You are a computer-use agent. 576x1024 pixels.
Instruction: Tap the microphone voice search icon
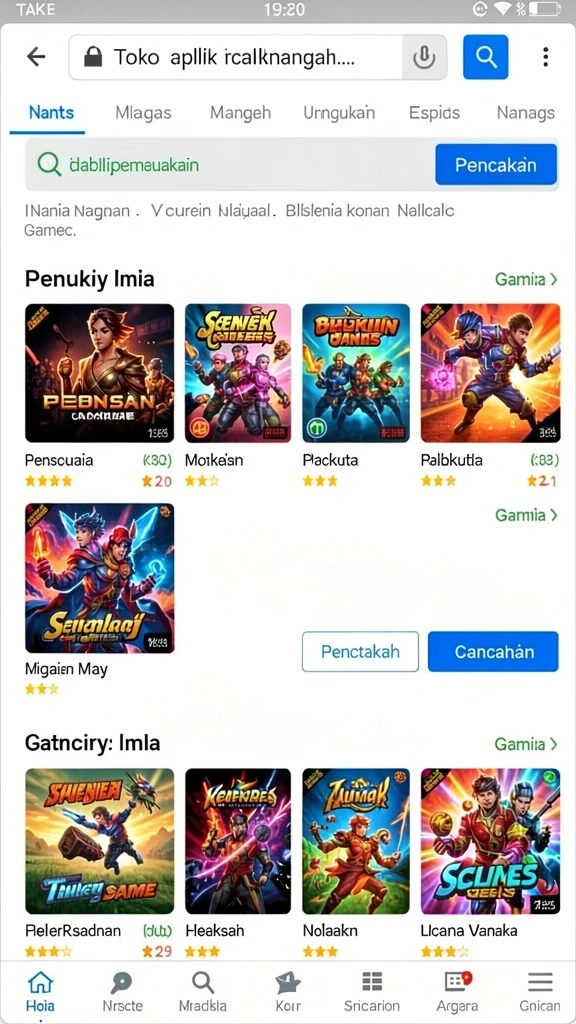[x=424, y=57]
